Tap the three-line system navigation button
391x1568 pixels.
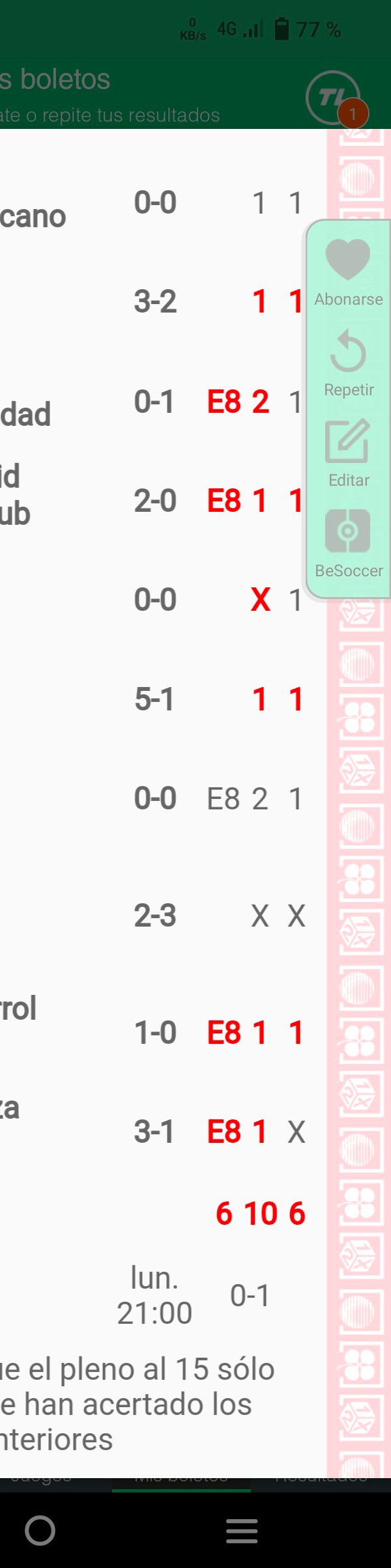click(x=242, y=1531)
